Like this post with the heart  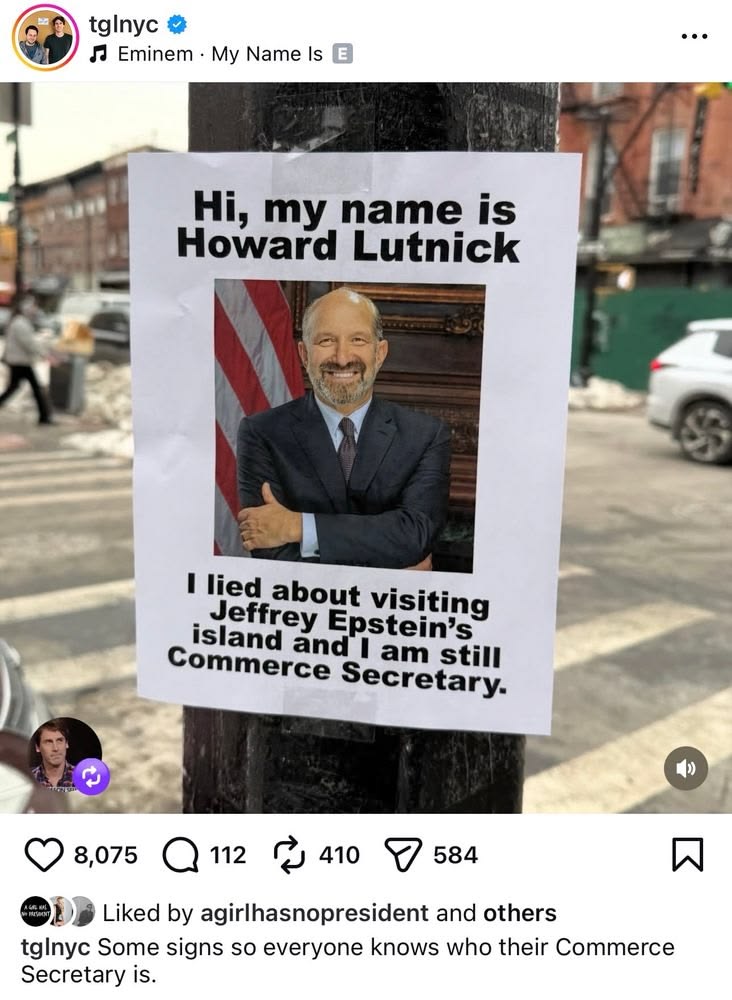click(x=43, y=854)
